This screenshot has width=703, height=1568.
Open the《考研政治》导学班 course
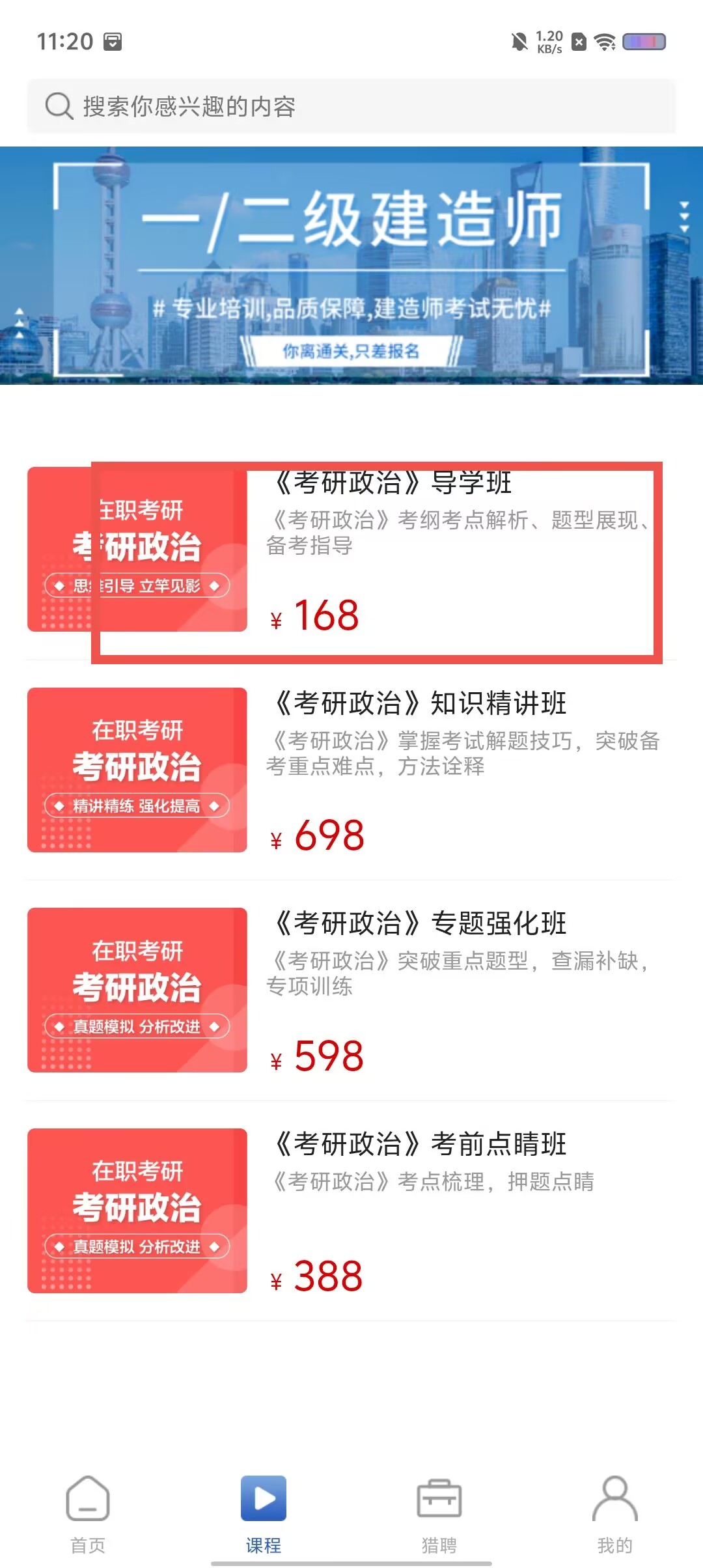351,550
